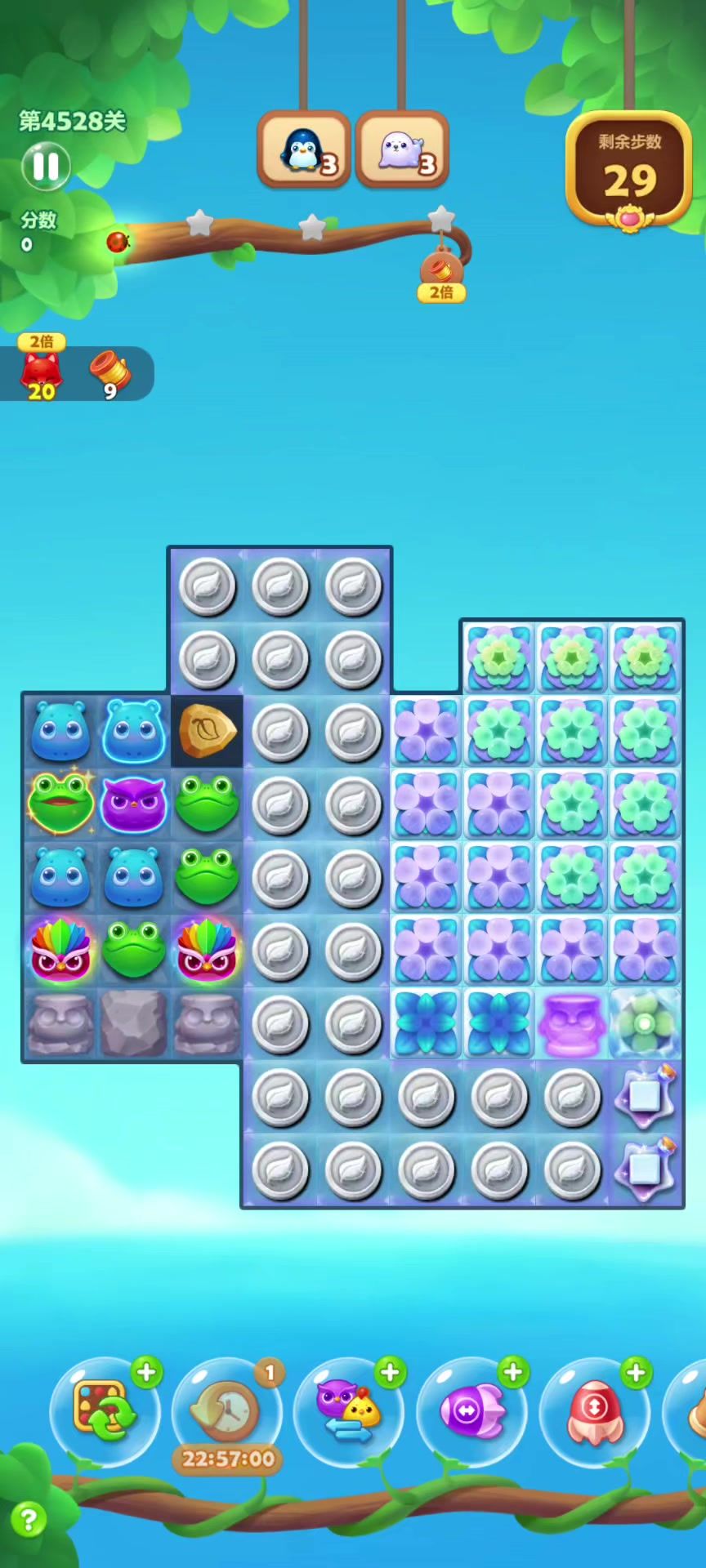The image size is (706, 1568).
Task: Open the help question mark
Action: (28, 1520)
